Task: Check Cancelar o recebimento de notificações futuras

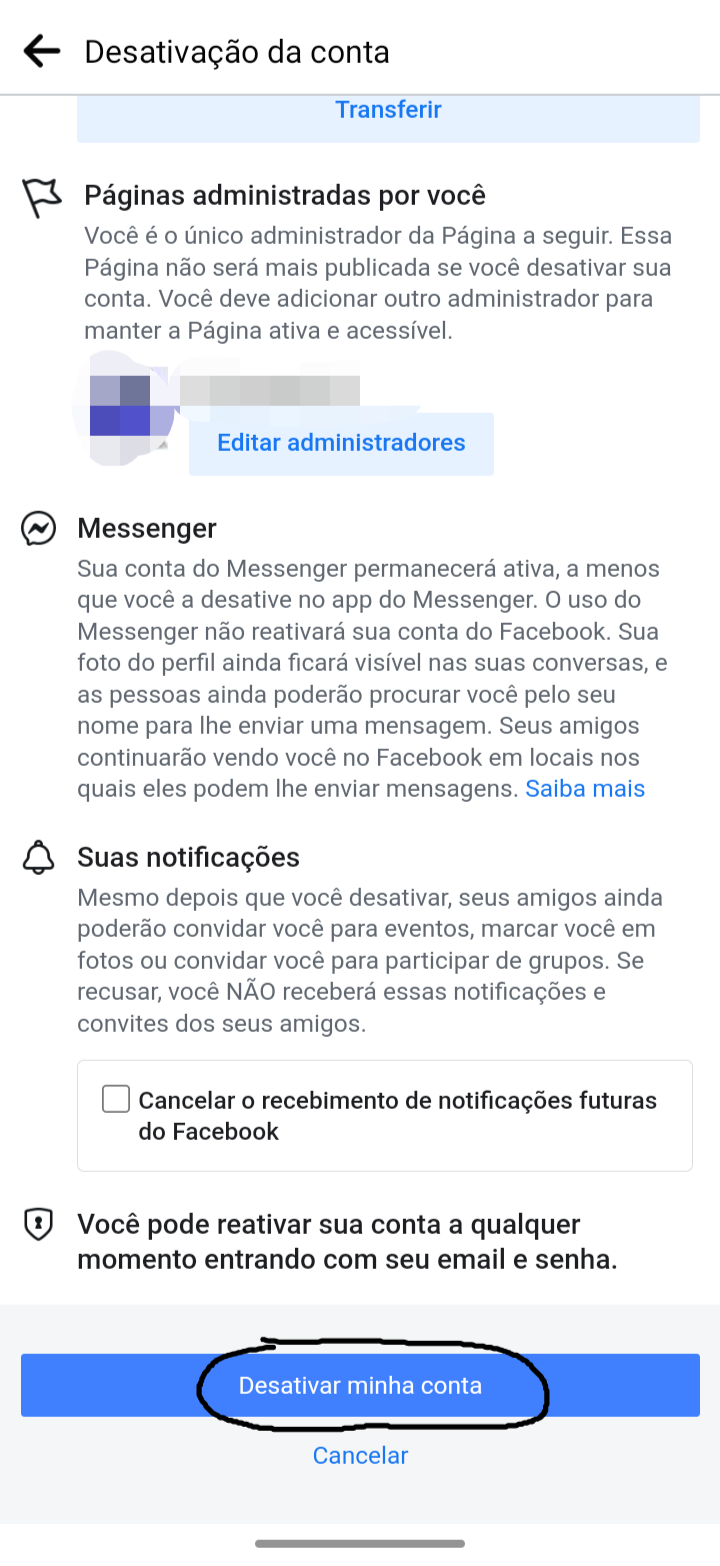Action: (116, 1100)
